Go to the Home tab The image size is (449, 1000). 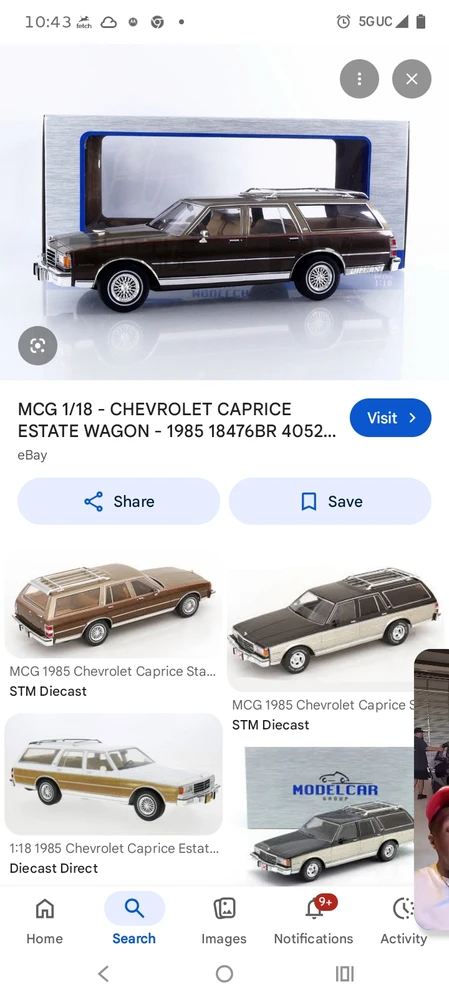(45, 920)
